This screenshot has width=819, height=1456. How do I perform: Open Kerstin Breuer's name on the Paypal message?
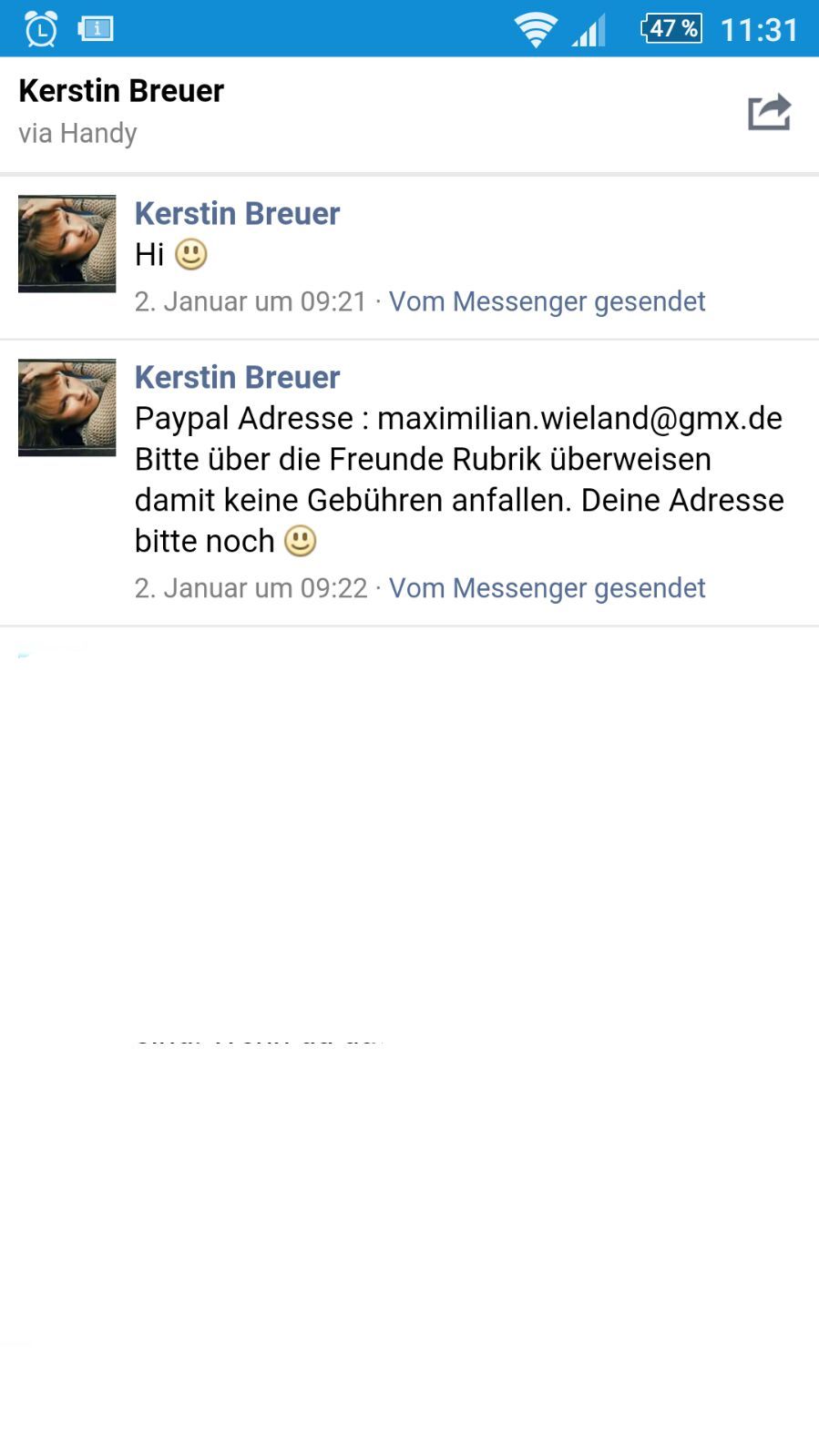point(237,377)
